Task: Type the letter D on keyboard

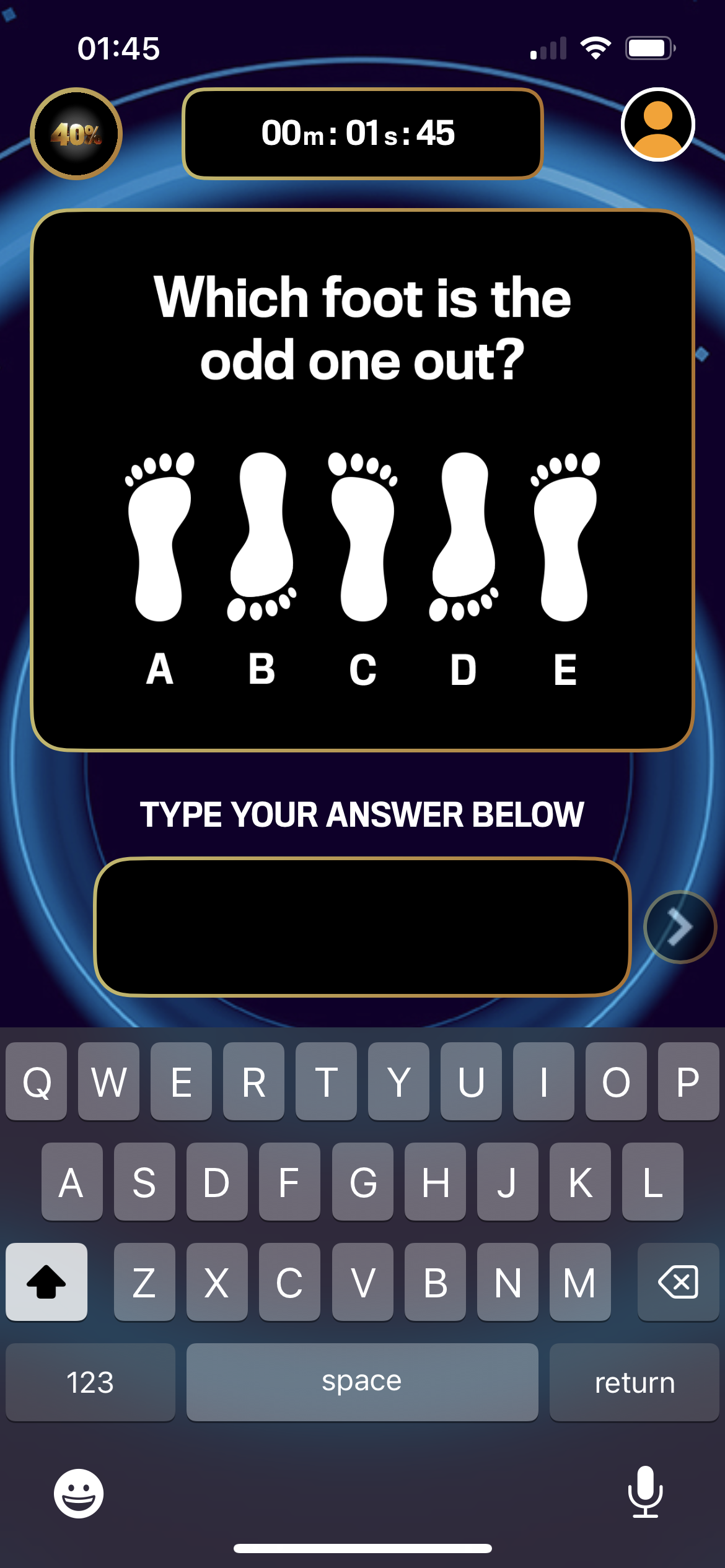Action: (x=217, y=1182)
